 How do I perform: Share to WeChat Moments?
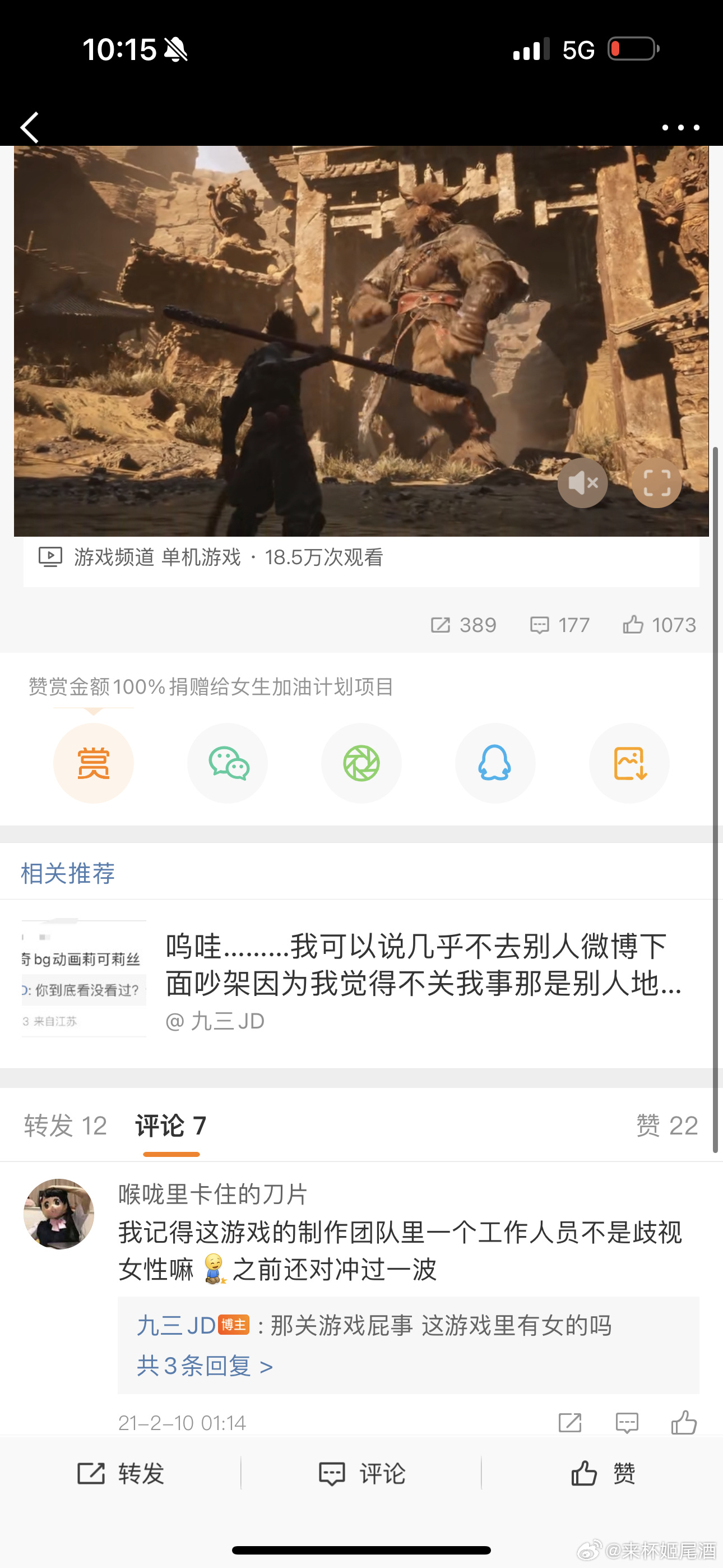point(361,763)
